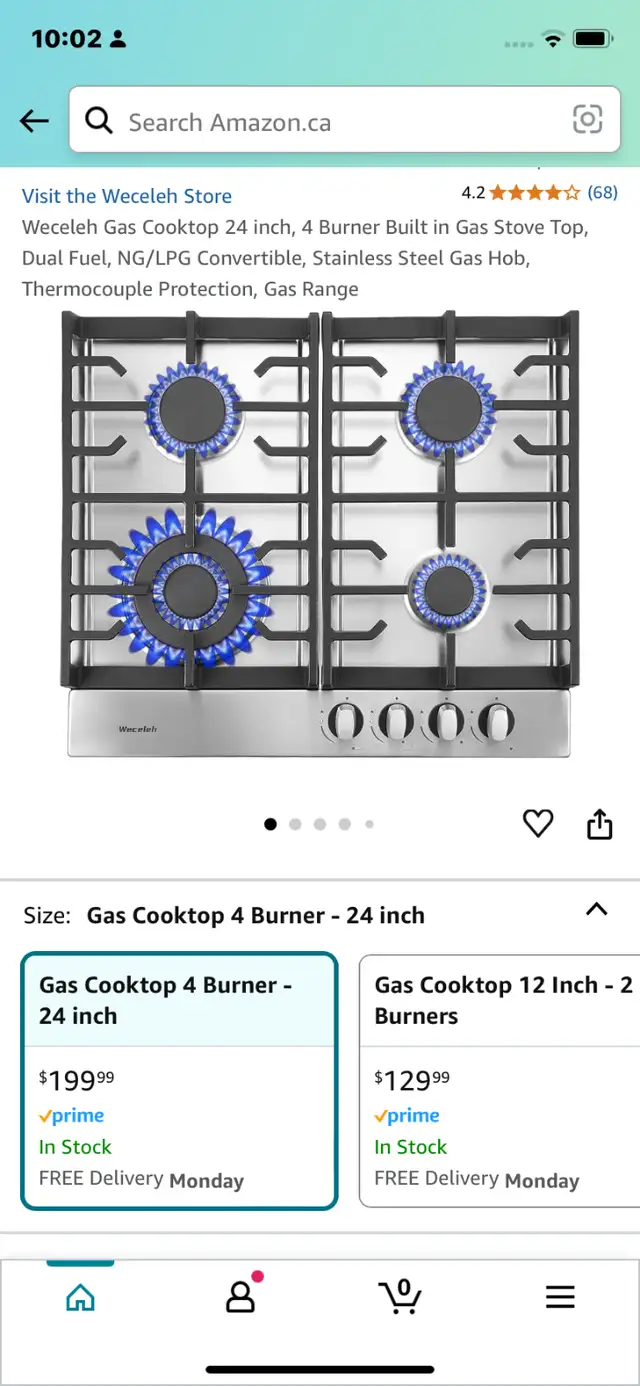The height and width of the screenshot is (1386, 640).
Task: Go to the Home tab
Action: pos(80,1297)
